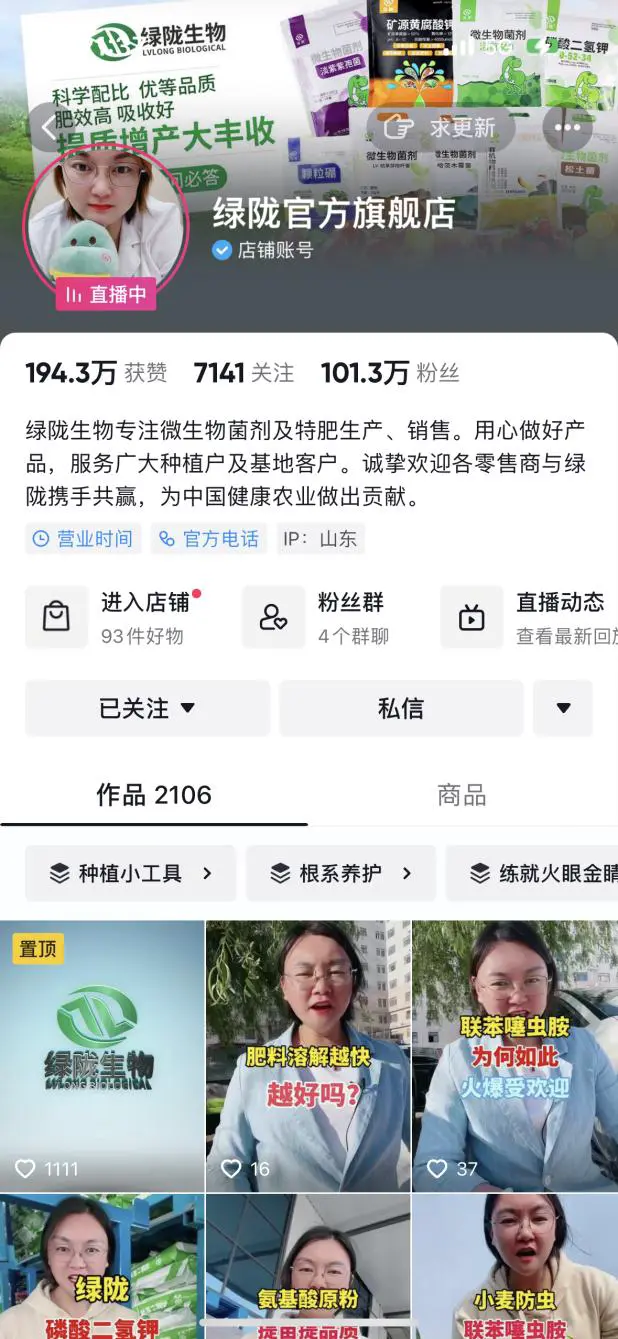View 营业时间 business hours
Image resolution: width=618 pixels, height=1339 pixels.
84,539
